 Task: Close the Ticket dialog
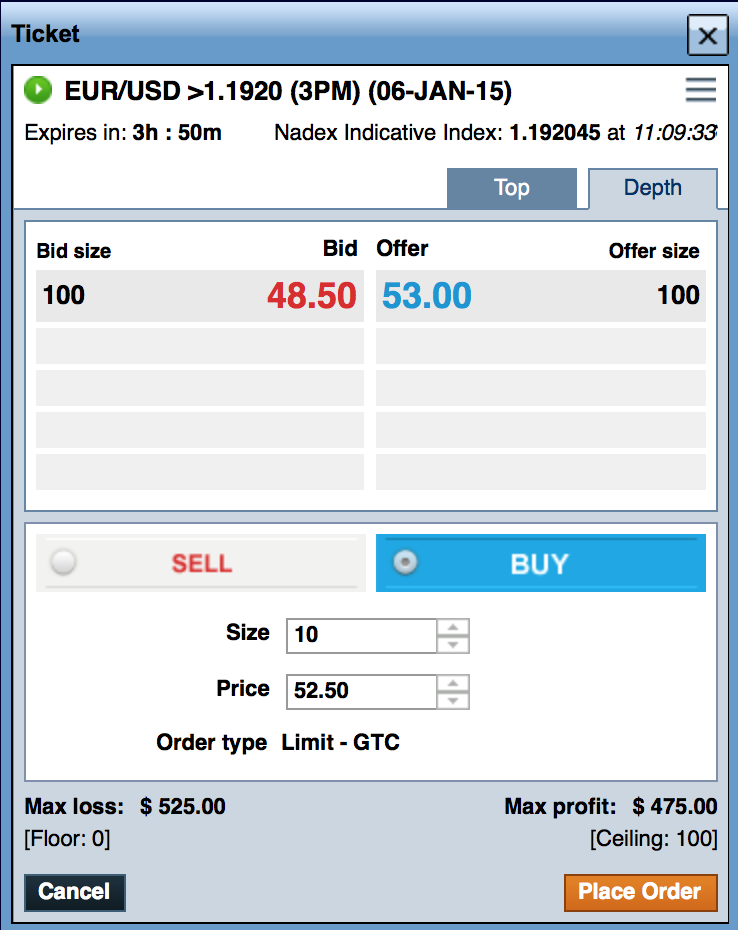707,37
